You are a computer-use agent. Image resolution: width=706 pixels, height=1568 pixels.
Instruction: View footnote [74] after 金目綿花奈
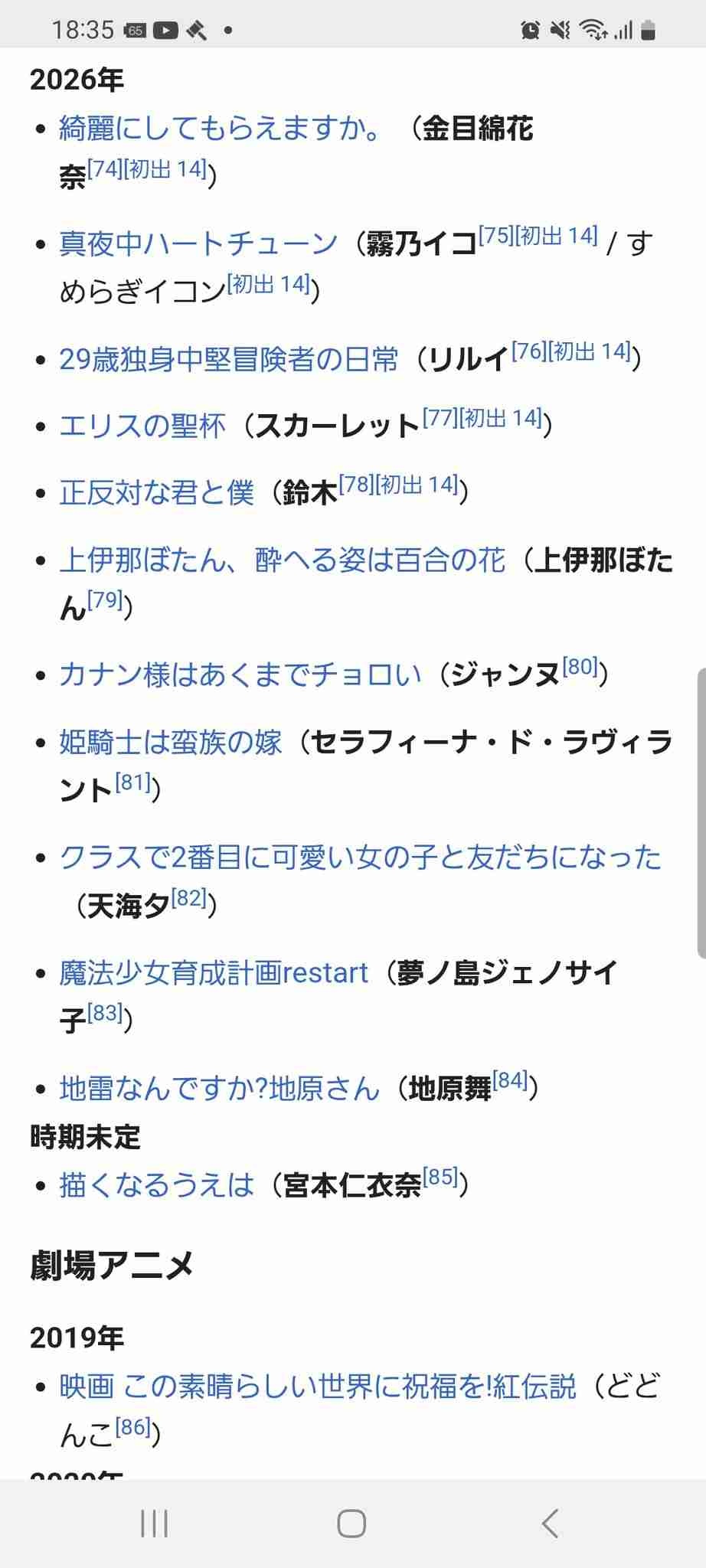pyautogui.click(x=105, y=168)
